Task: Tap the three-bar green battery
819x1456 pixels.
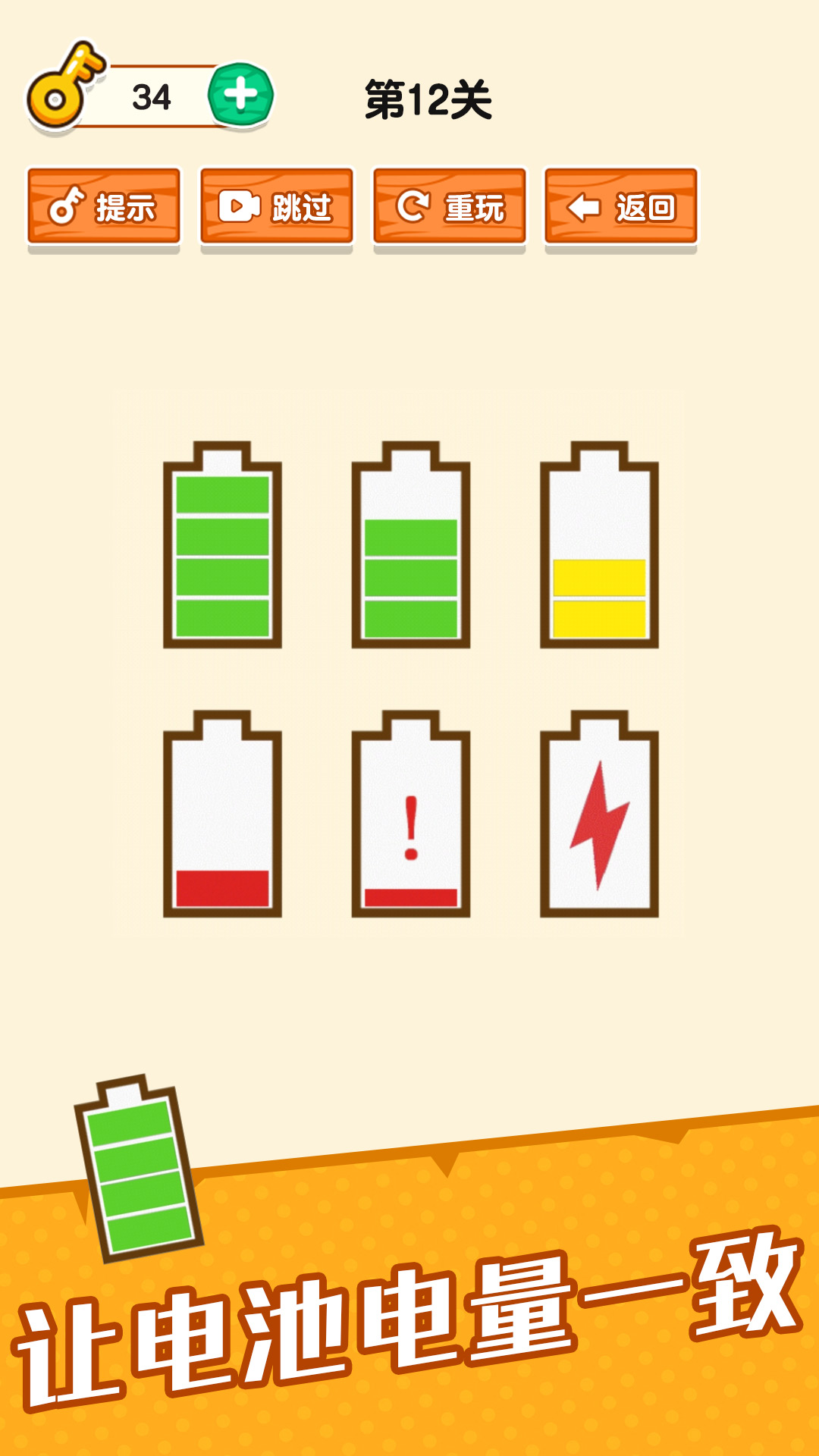Action: pyautogui.click(x=410, y=546)
